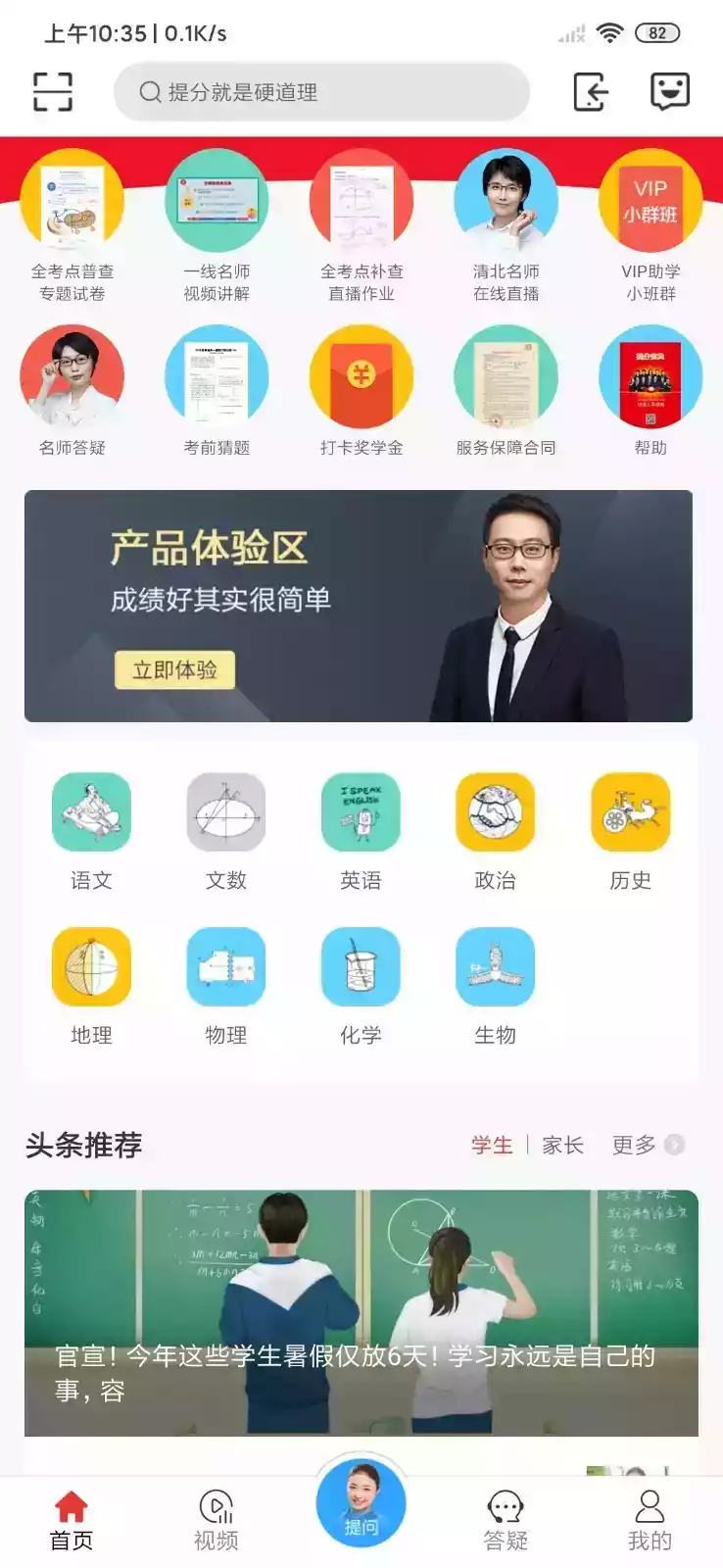723x1568 pixels.
Task: Open the 帮助 help icon
Action: (651, 375)
